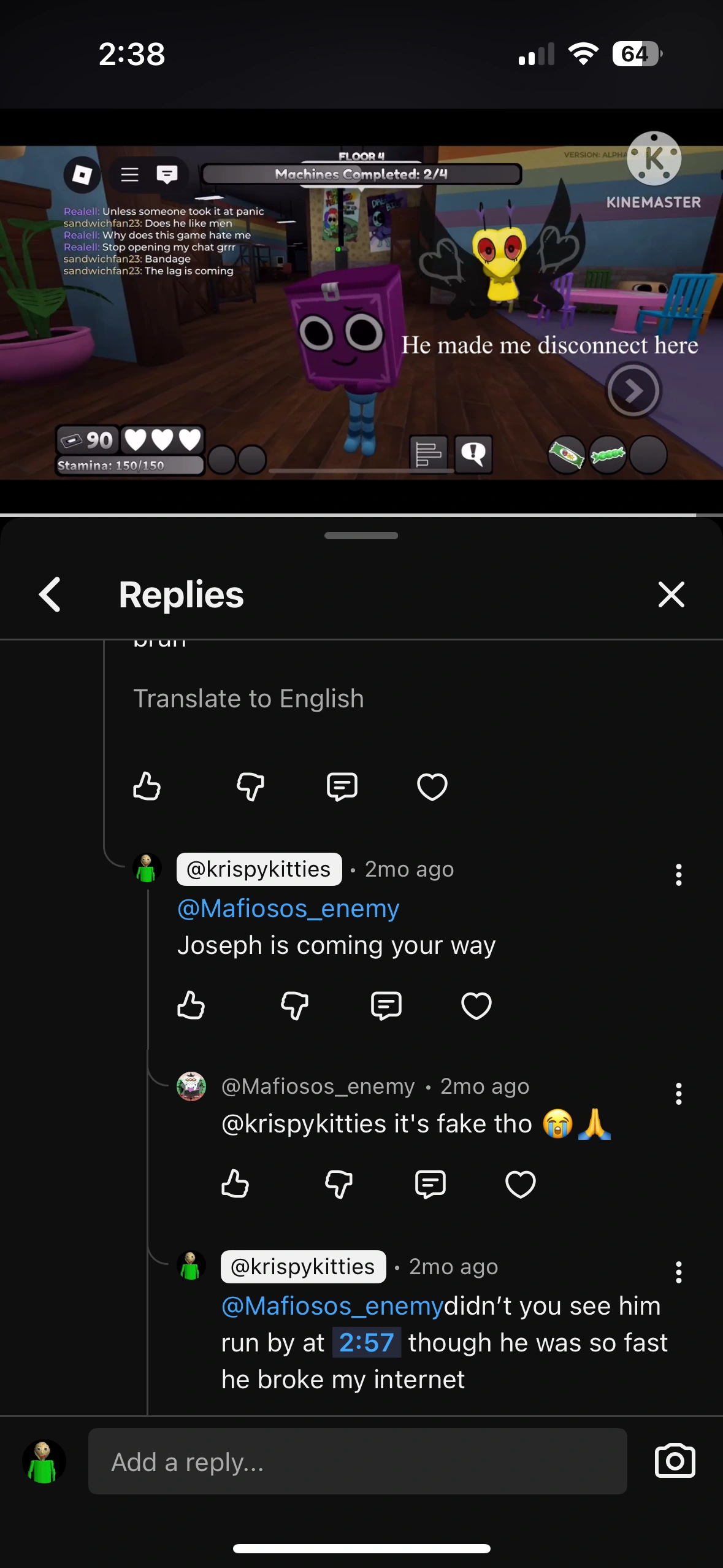Open options for "didn't you see him" reply

[678, 1272]
